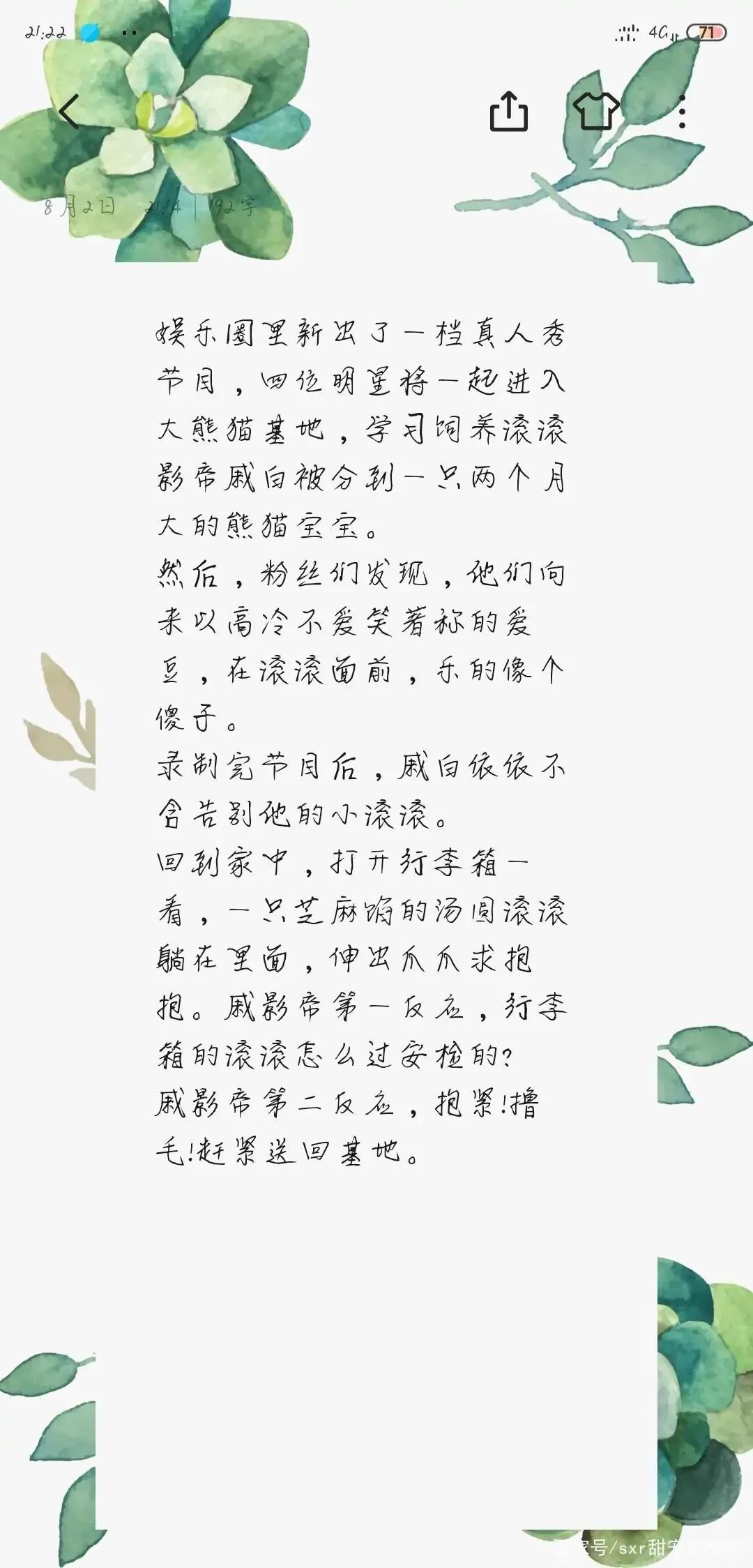Open the three-dot overflow menu
This screenshot has height=1568, width=753.
coord(682,112)
